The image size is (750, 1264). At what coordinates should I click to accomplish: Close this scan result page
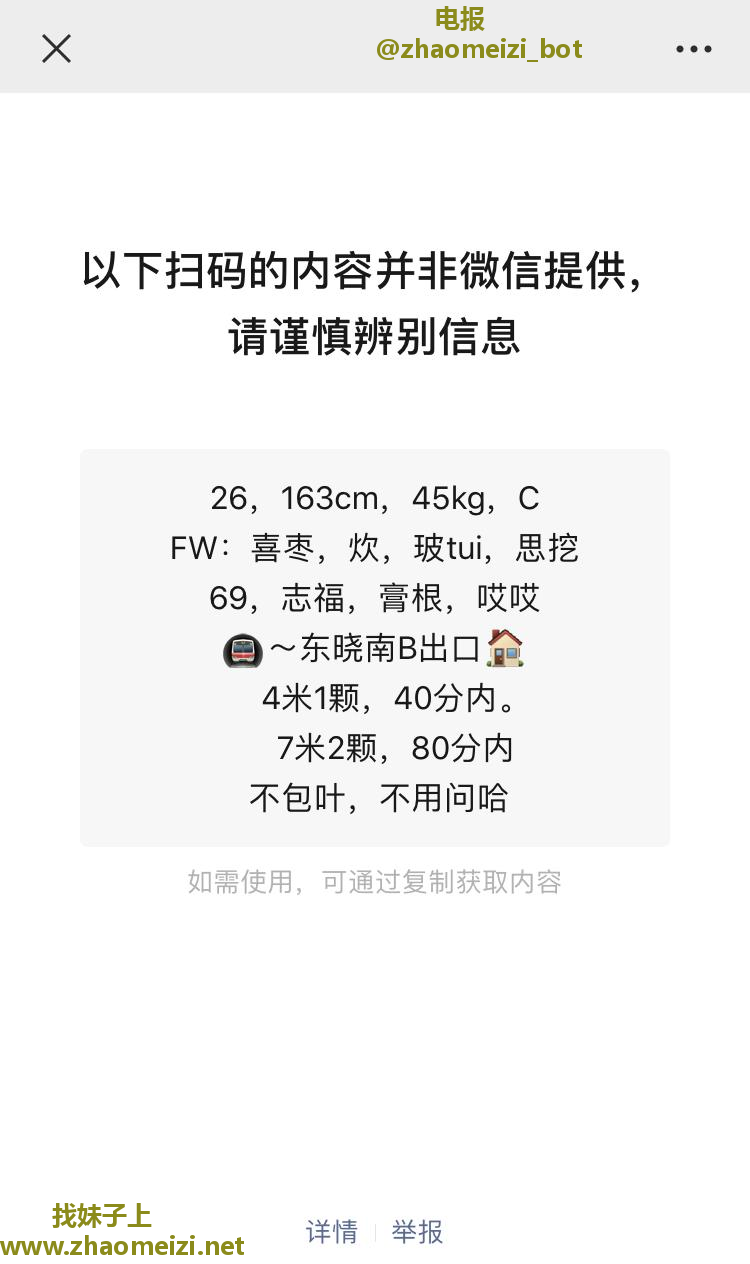(56, 48)
